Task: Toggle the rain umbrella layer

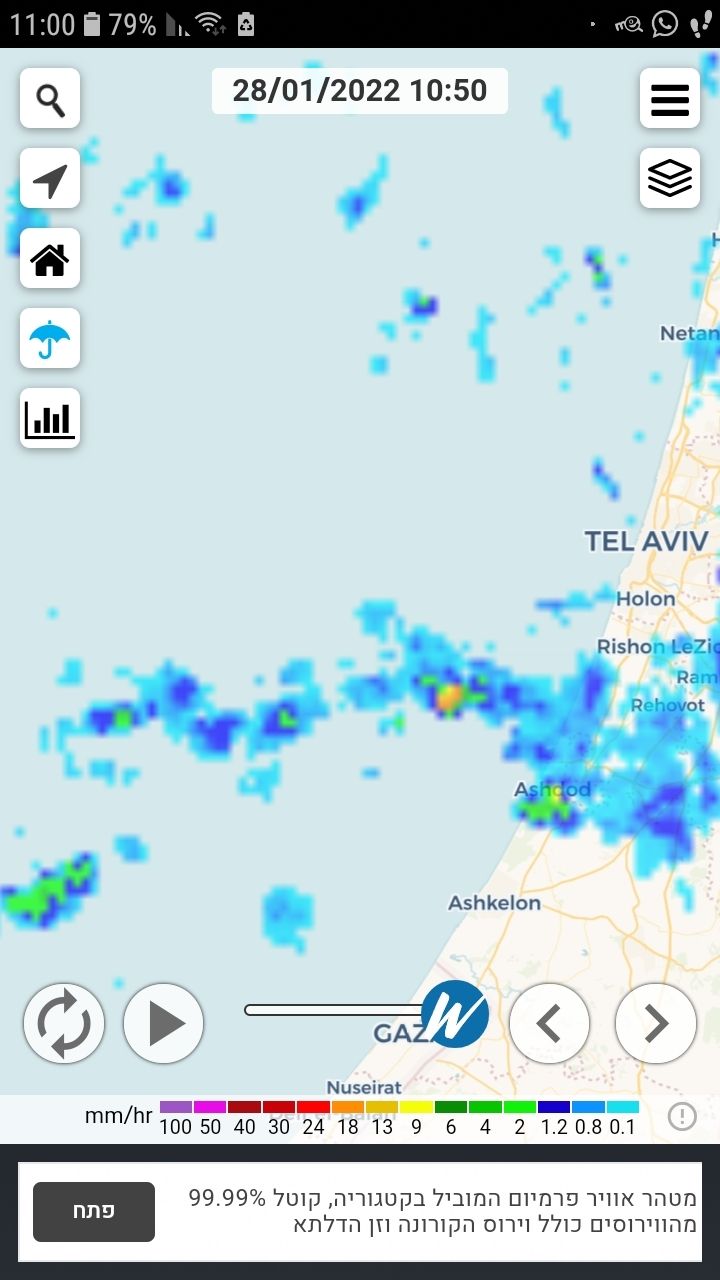Action: tap(50, 339)
